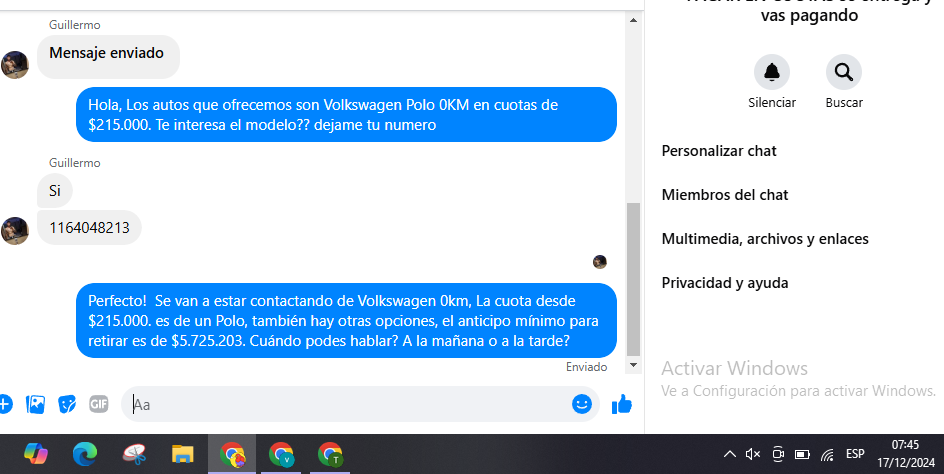Screen dimensions: 944x474
Task: Mute the conversation with Silenciar bell
Action: (x=771, y=73)
